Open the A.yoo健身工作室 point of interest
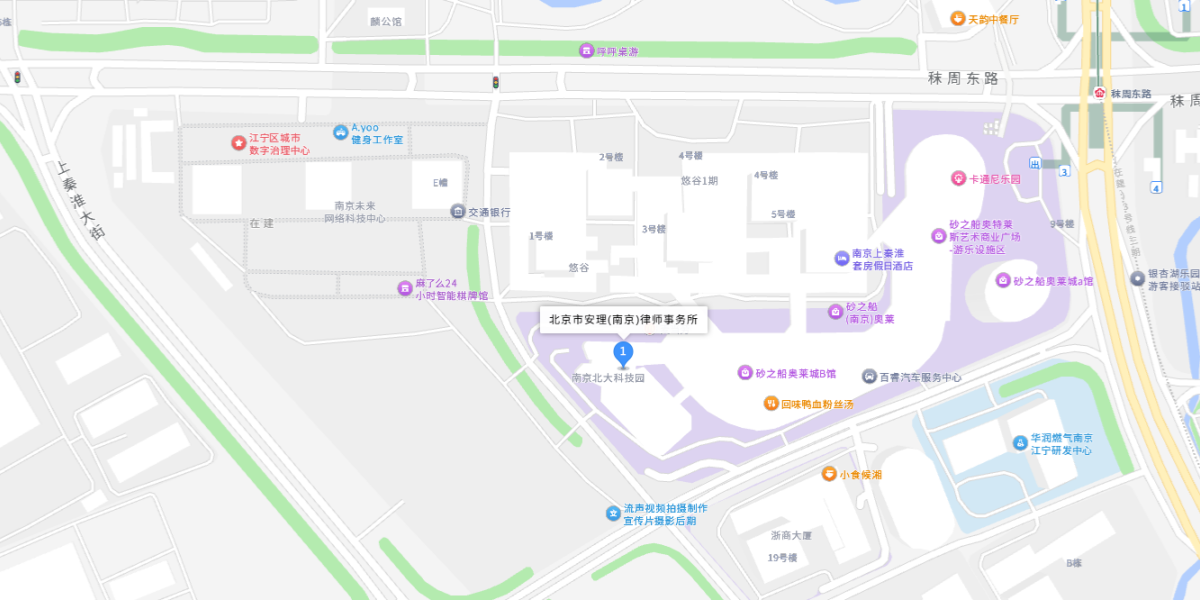This screenshot has height=600, width=1200. (340, 133)
